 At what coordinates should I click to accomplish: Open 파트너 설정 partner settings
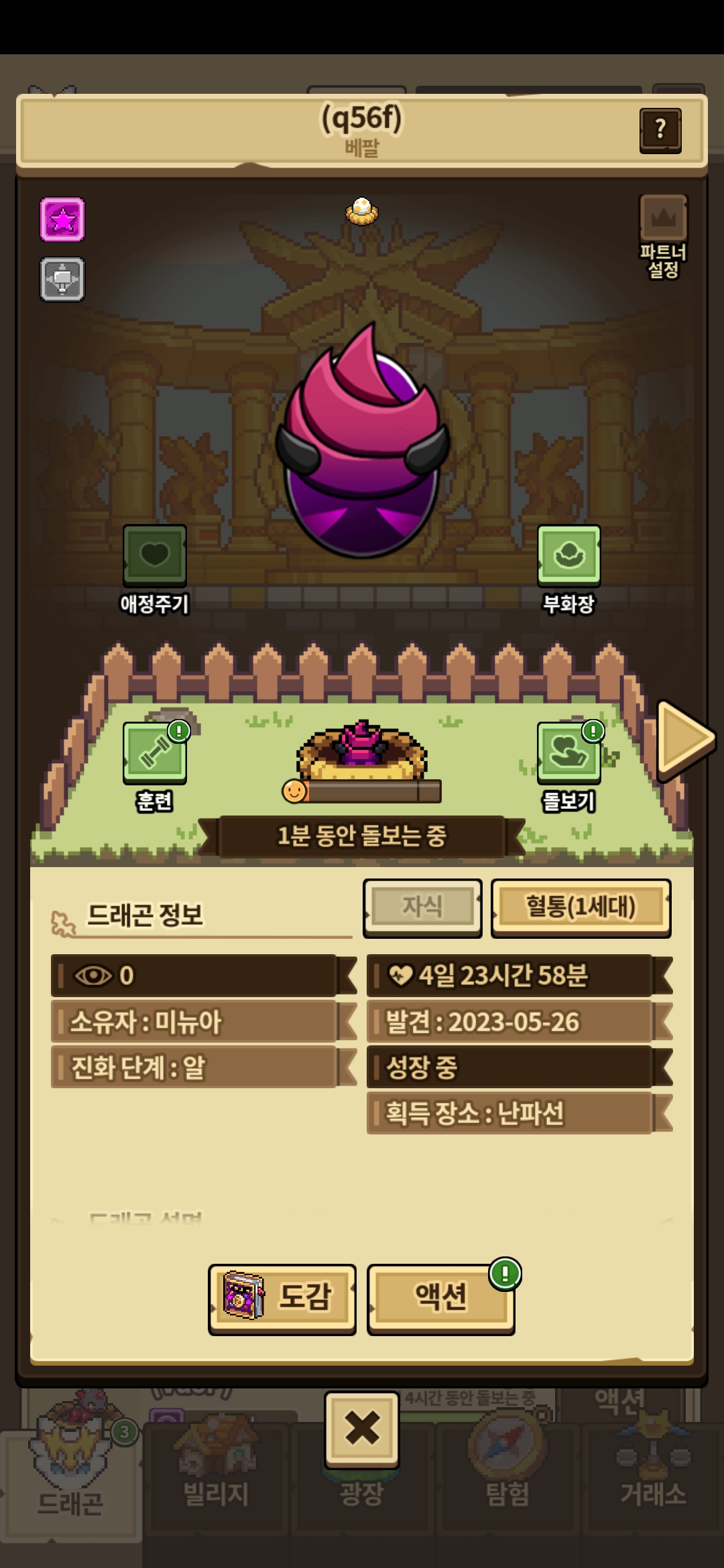pos(663,237)
